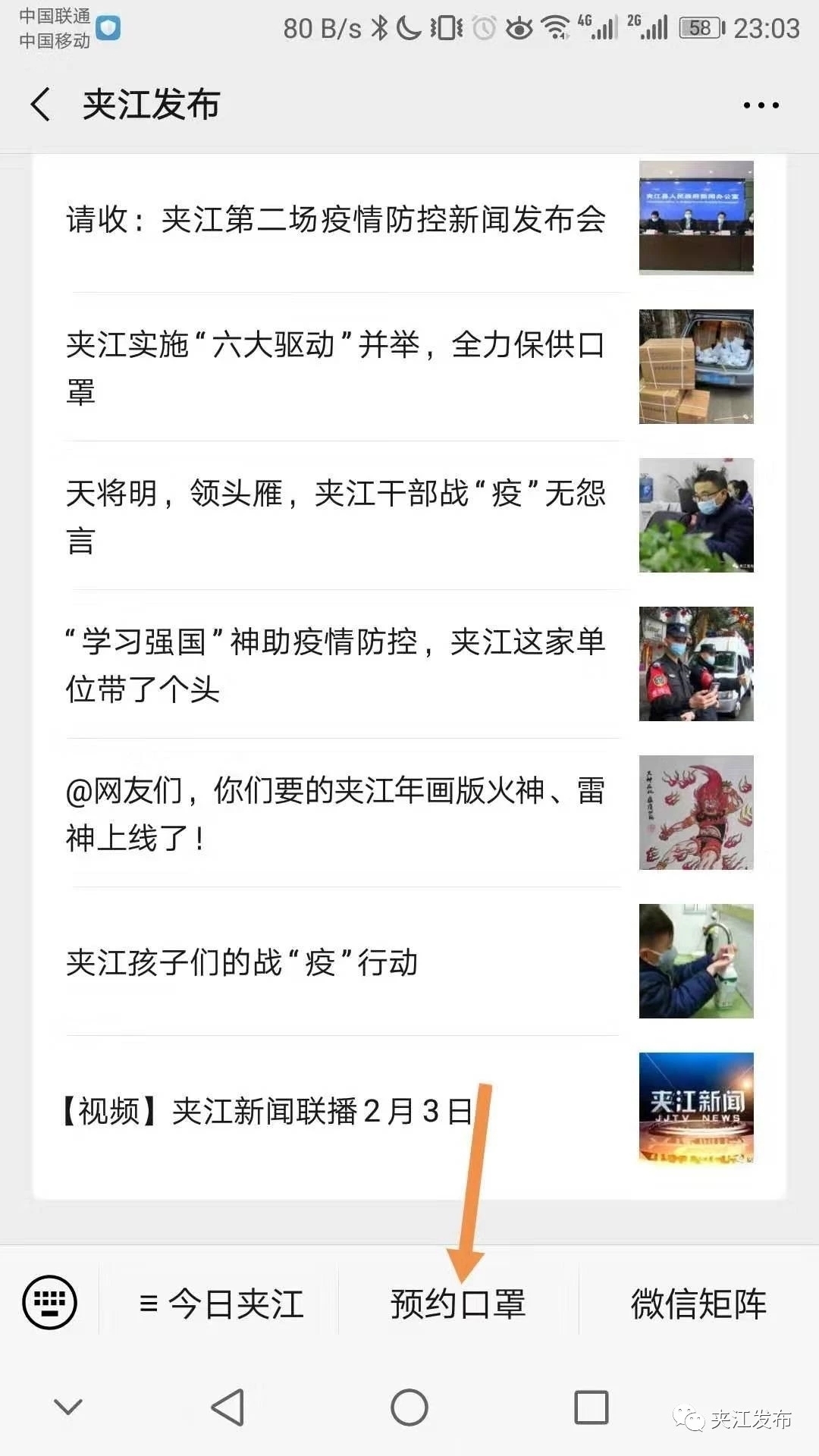The height and width of the screenshot is (1456, 819).
Task: Open system recent apps
Action: click(591, 1407)
